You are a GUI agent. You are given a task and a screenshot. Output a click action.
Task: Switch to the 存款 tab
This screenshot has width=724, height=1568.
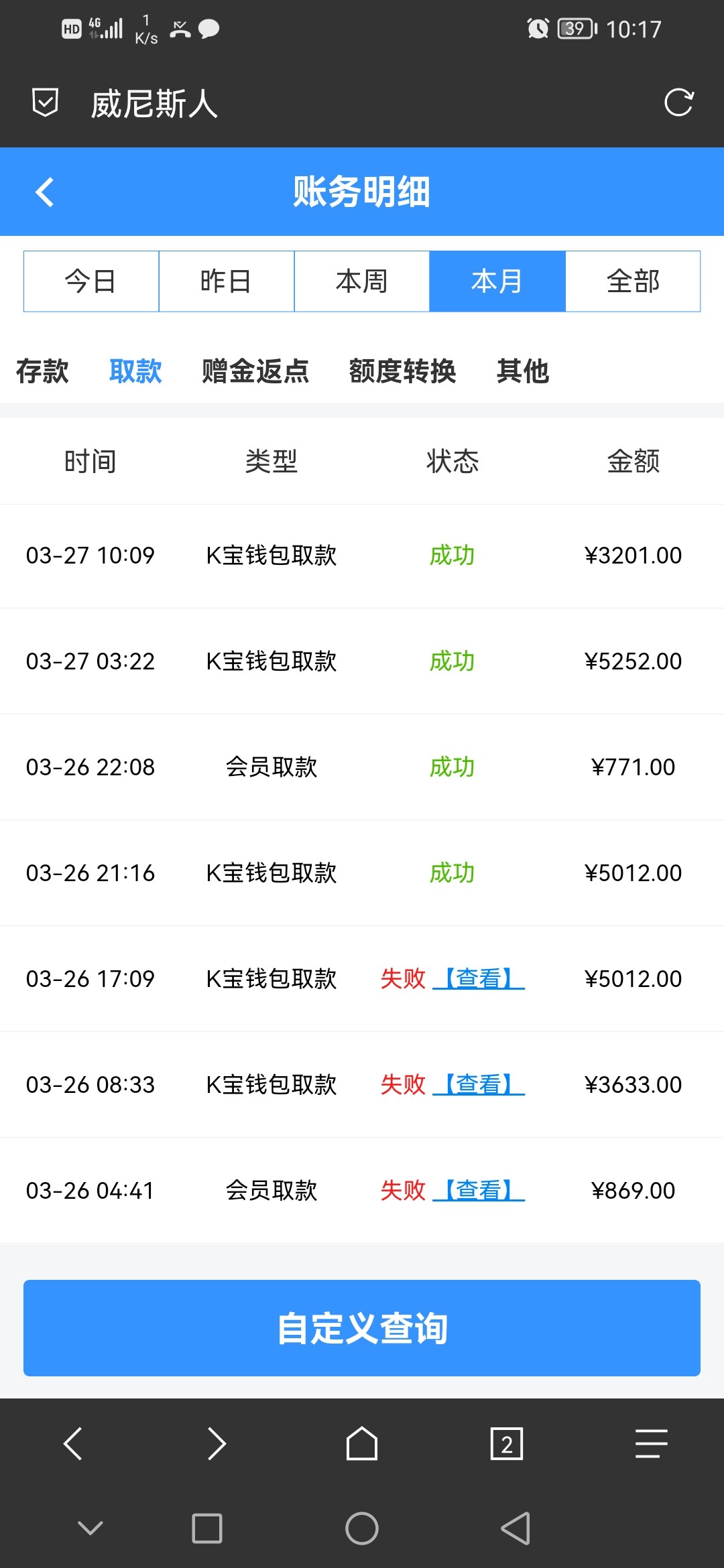(x=42, y=371)
